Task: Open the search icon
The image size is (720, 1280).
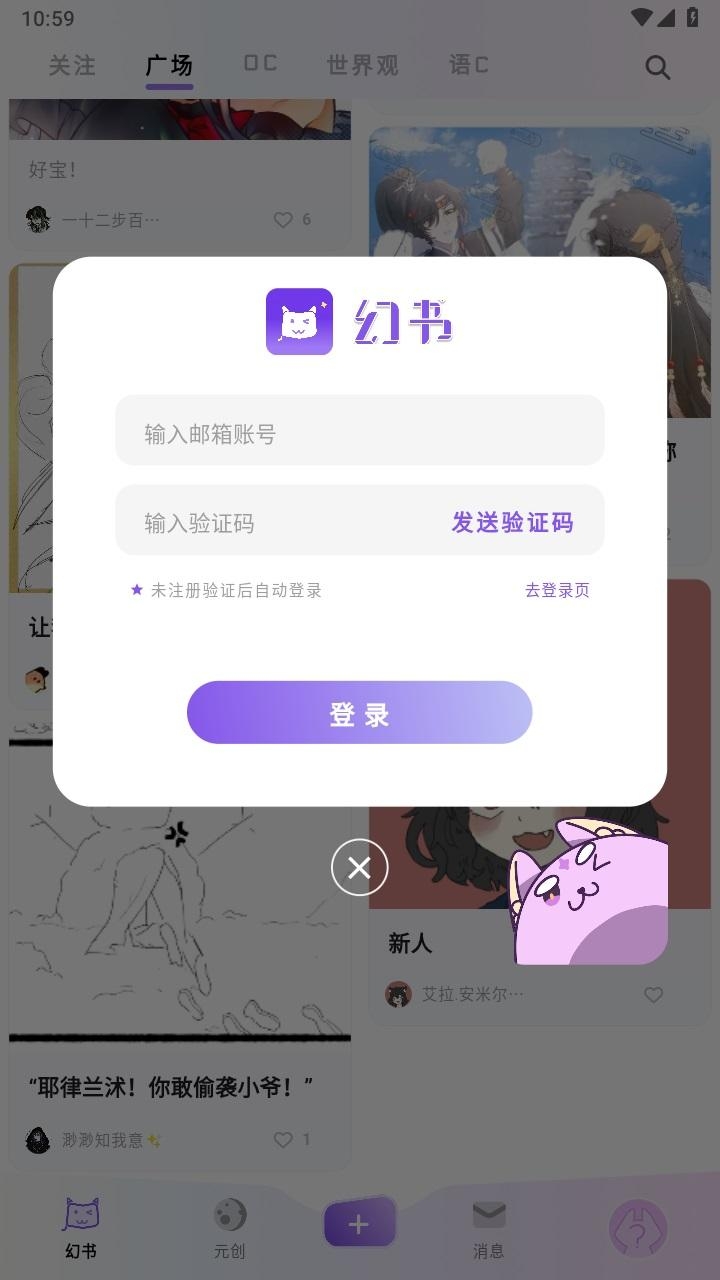Action: click(657, 67)
